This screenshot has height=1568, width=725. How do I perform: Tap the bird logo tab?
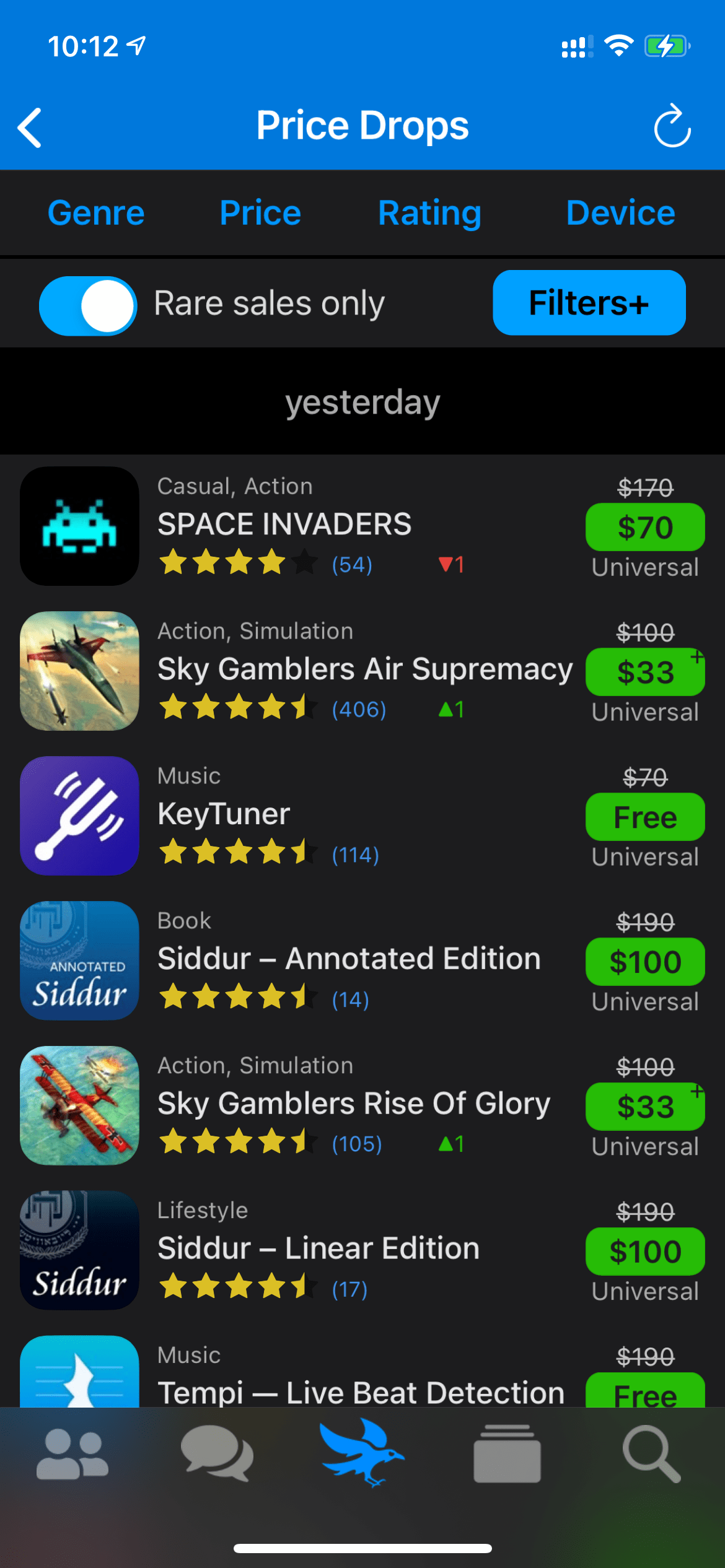tap(362, 1454)
